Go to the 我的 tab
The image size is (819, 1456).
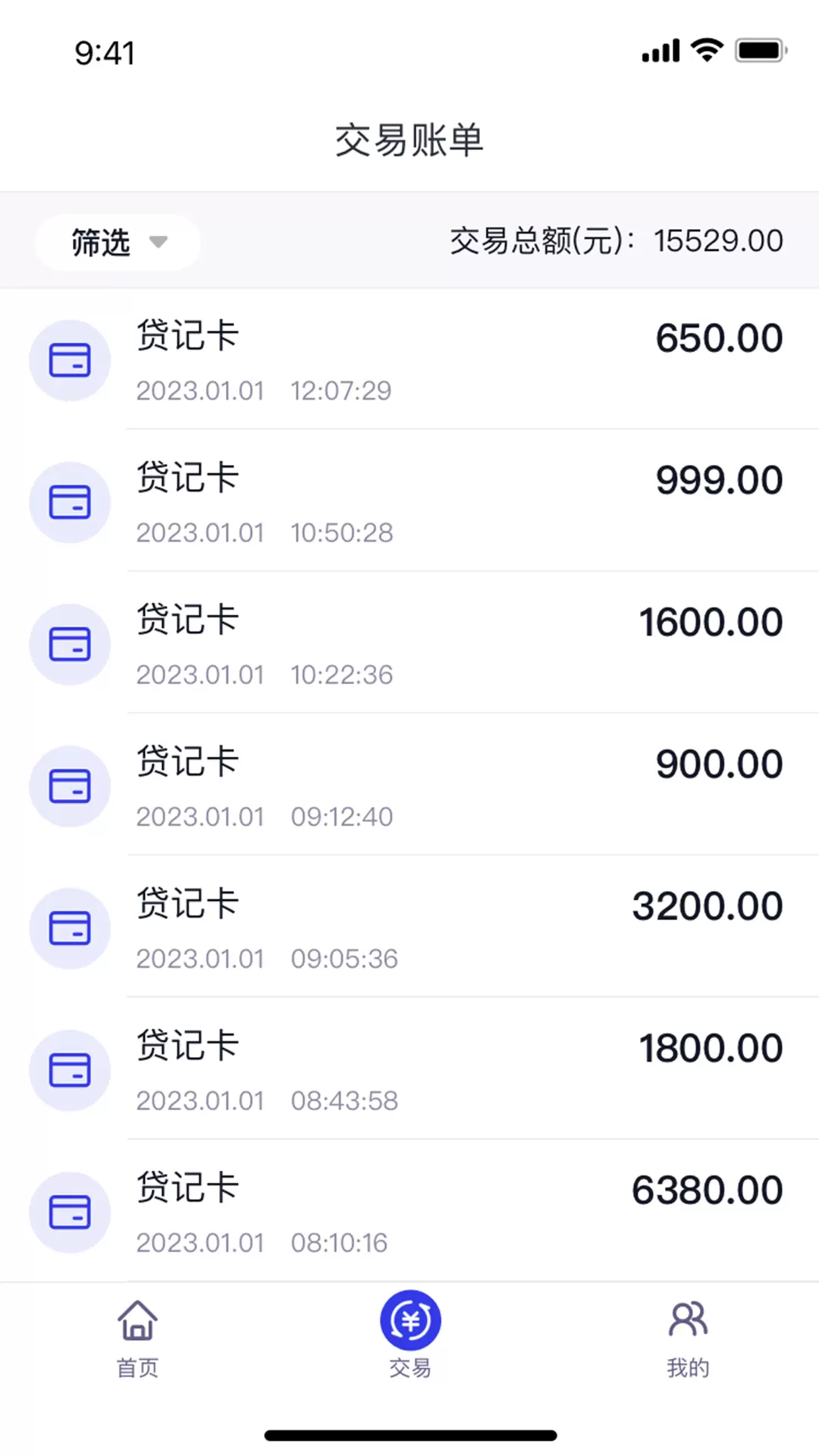tap(688, 1338)
